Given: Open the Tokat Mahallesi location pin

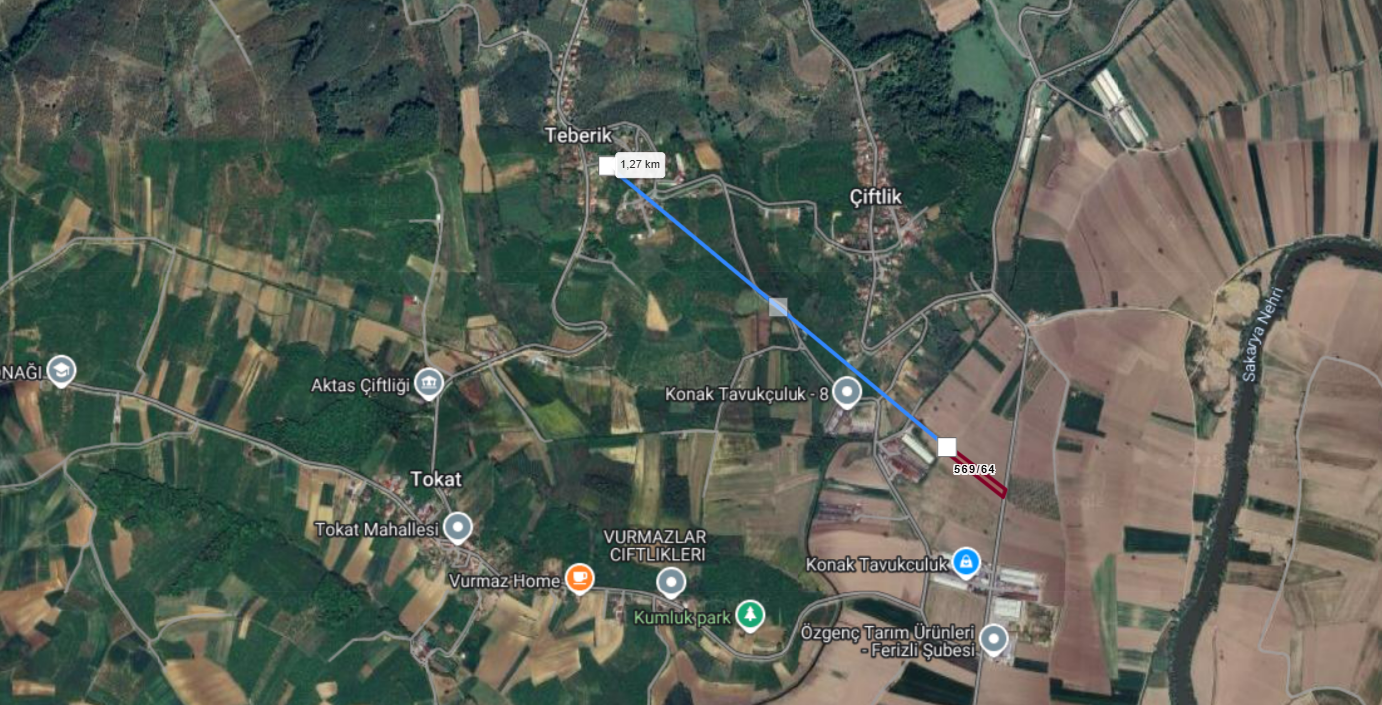Looking at the screenshot, I should pos(459,526).
